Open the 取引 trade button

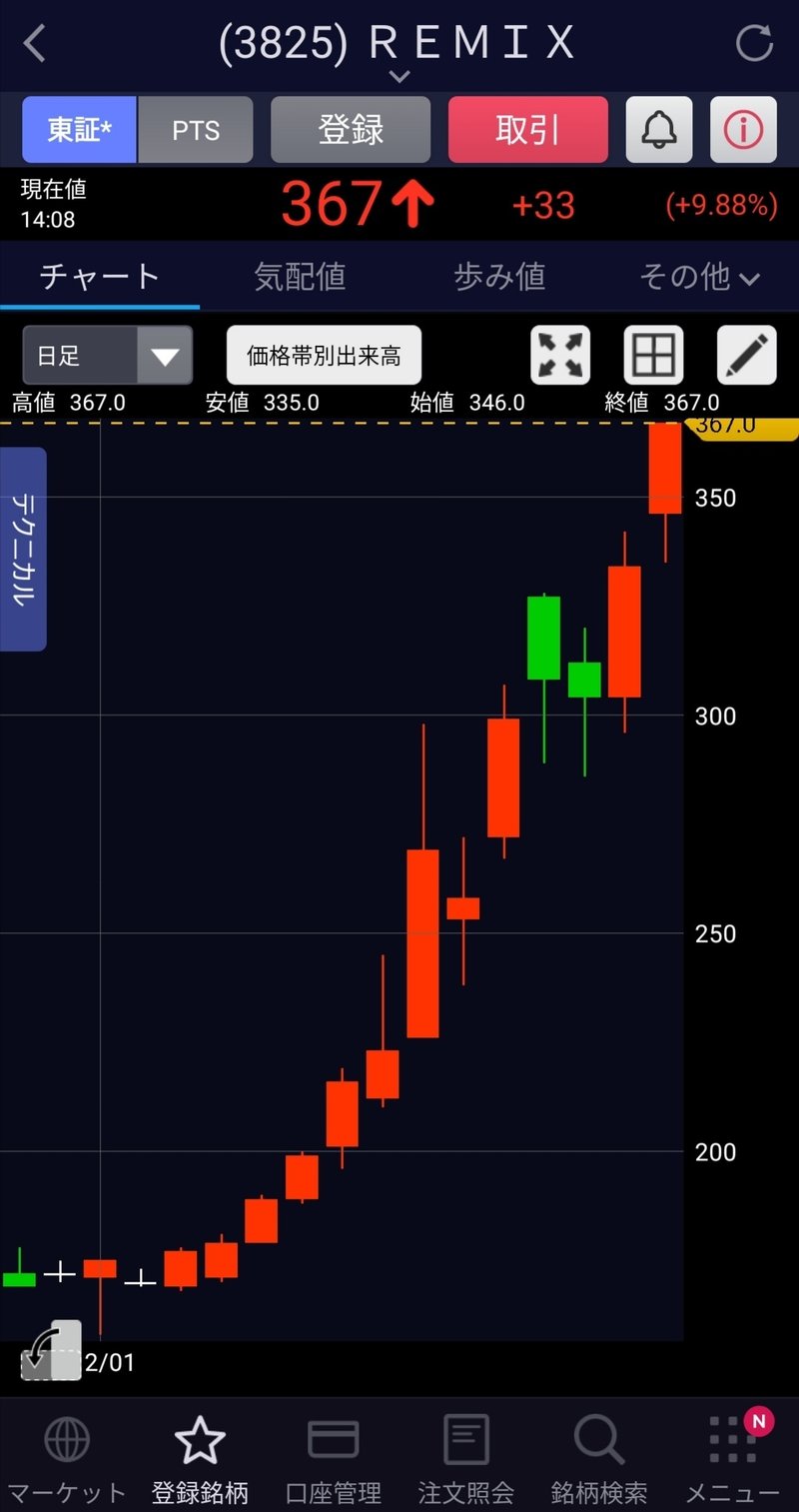[527, 130]
